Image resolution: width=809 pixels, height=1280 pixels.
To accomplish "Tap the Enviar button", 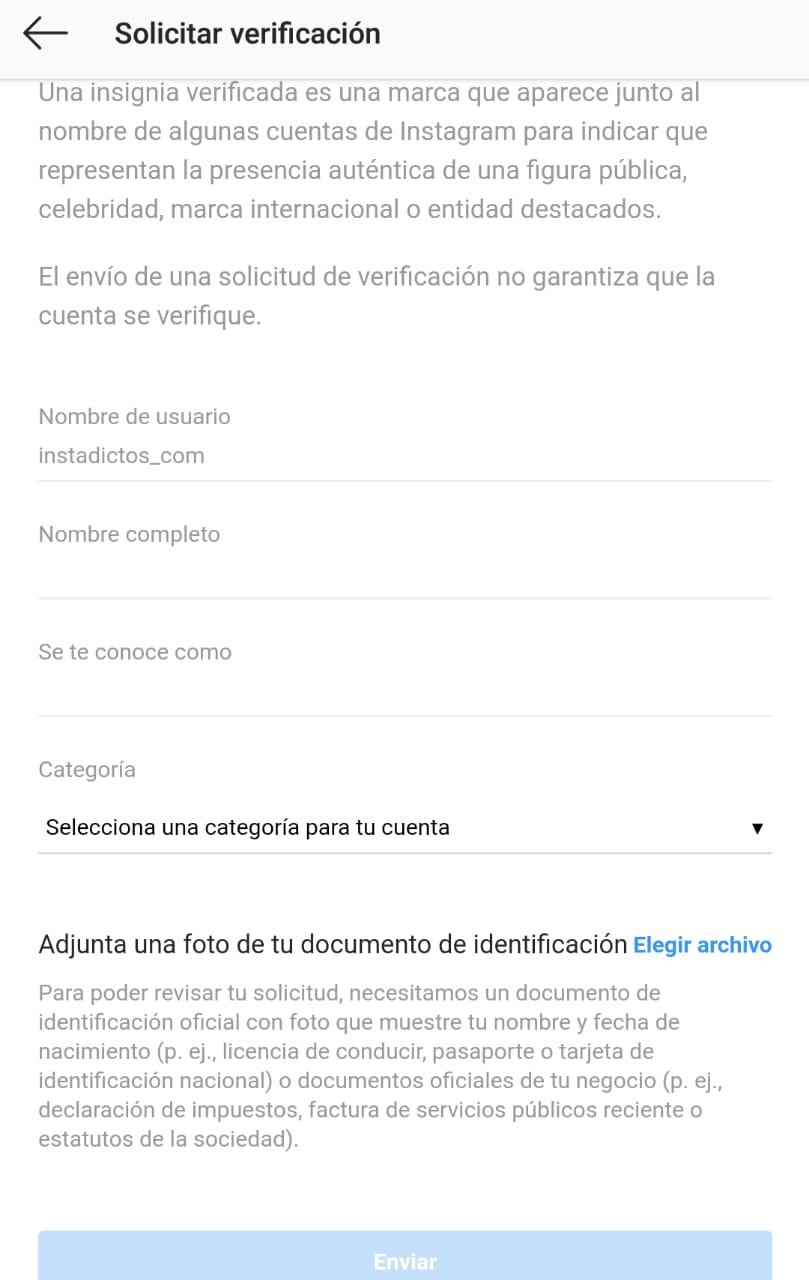I will coord(404,1259).
